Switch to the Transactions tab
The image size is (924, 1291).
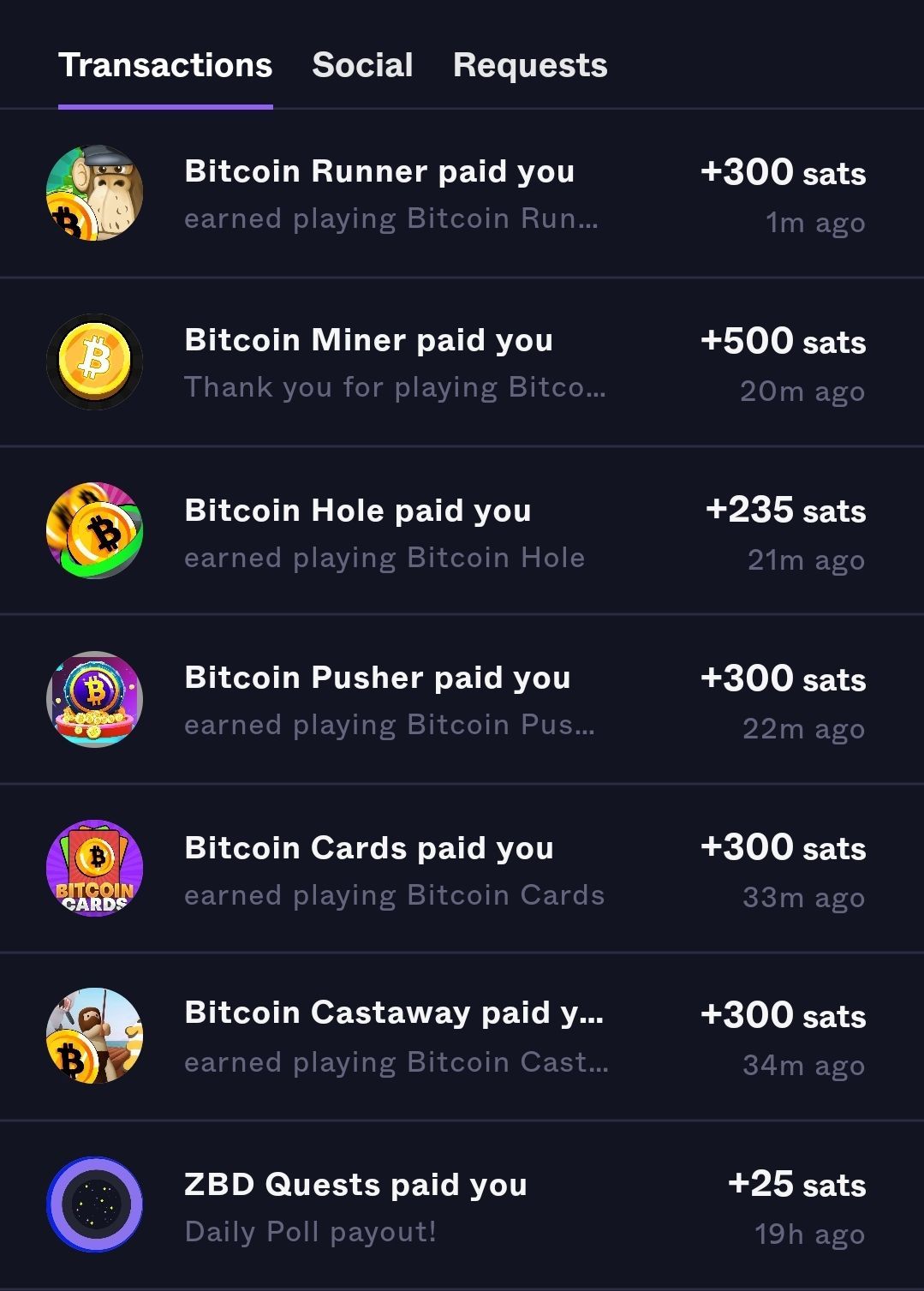165,66
